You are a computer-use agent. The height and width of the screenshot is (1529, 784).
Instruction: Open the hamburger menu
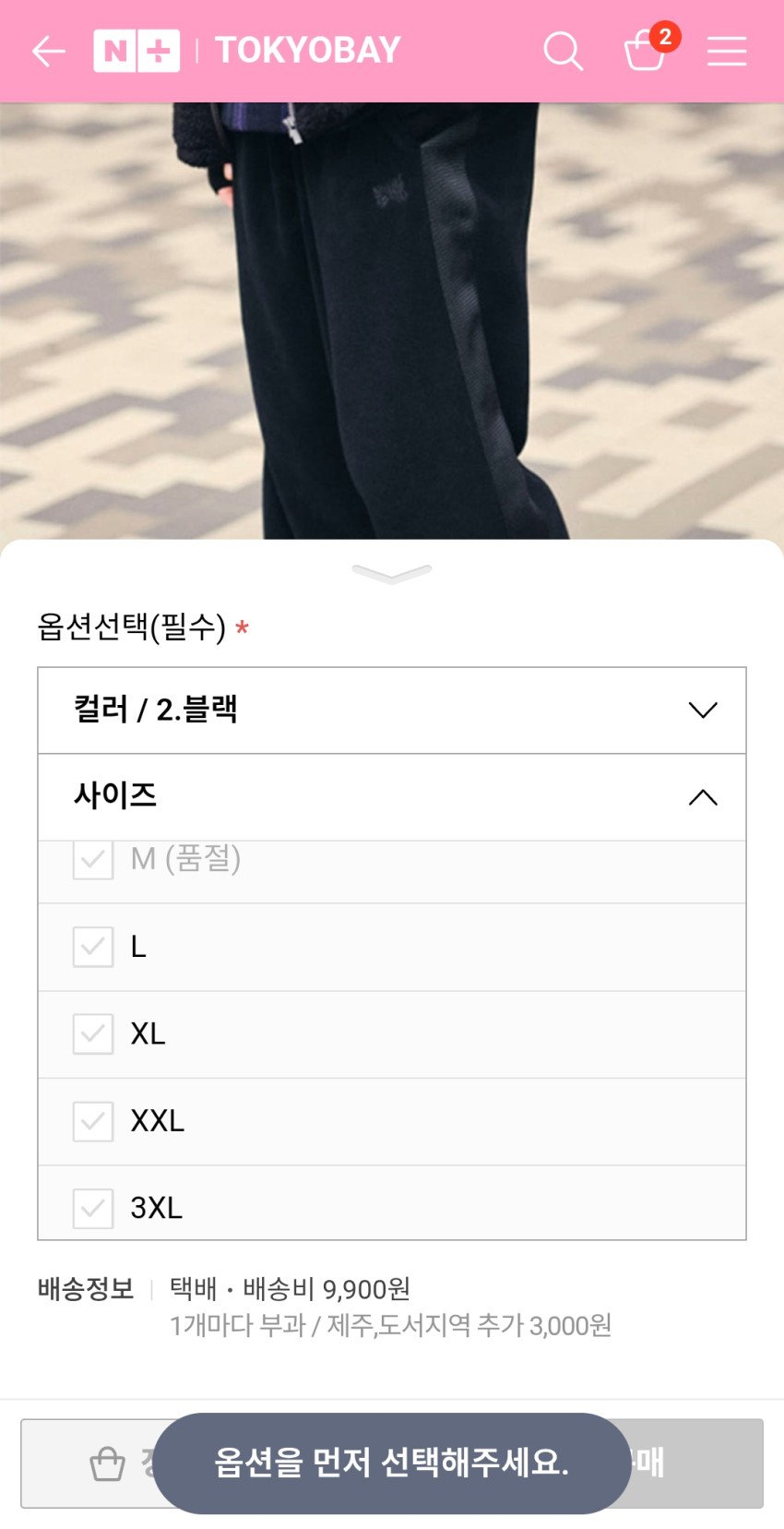click(727, 51)
